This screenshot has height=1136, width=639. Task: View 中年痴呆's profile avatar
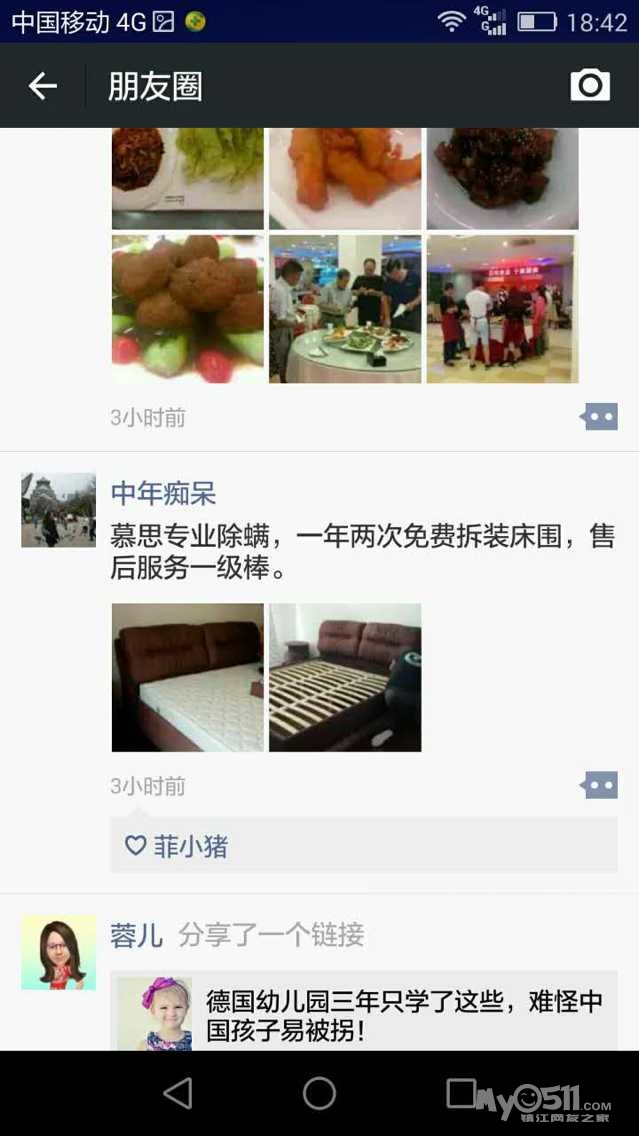[x=58, y=510]
